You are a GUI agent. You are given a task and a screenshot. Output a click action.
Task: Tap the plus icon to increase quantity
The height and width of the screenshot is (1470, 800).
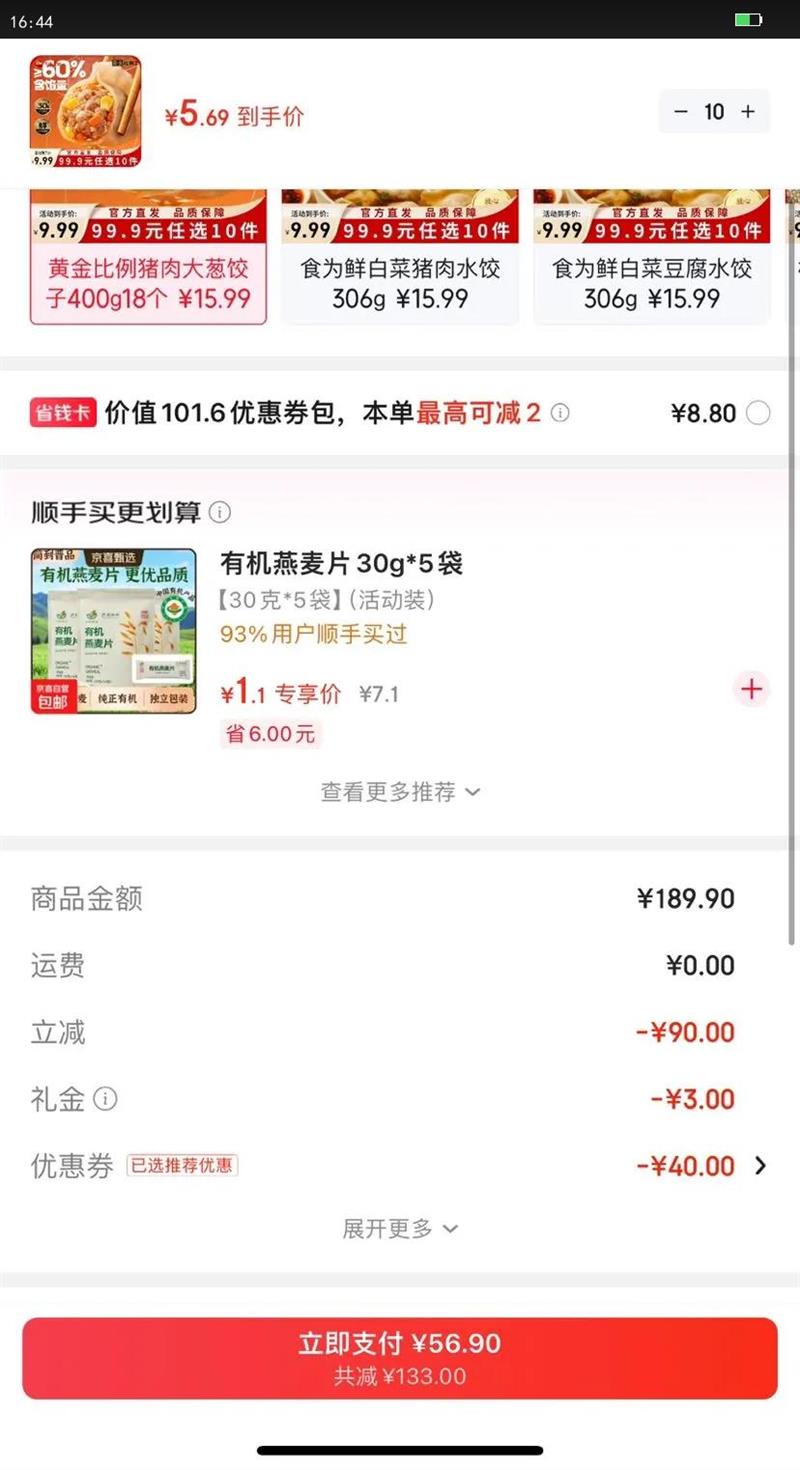[x=748, y=112]
